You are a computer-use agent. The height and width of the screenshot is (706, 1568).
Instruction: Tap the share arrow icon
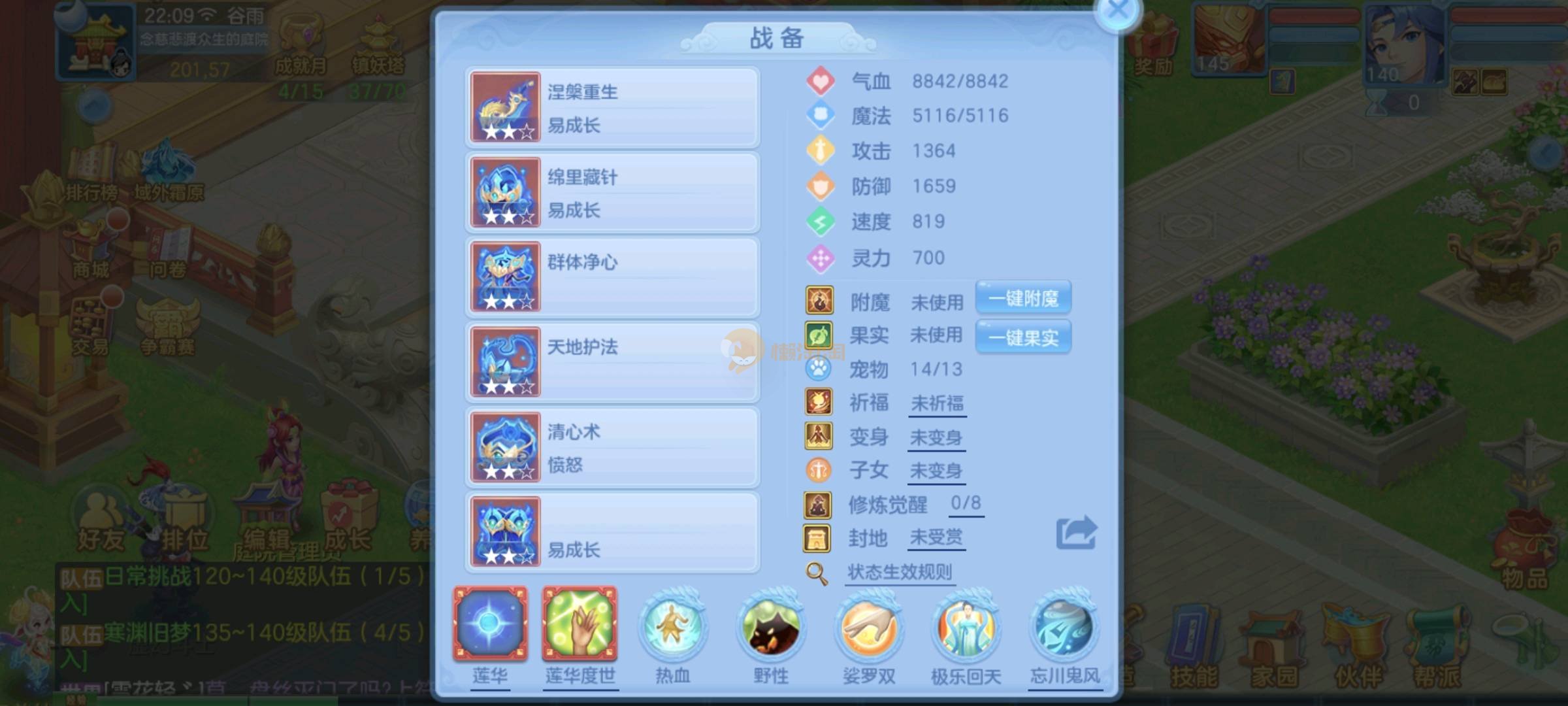tap(1076, 533)
